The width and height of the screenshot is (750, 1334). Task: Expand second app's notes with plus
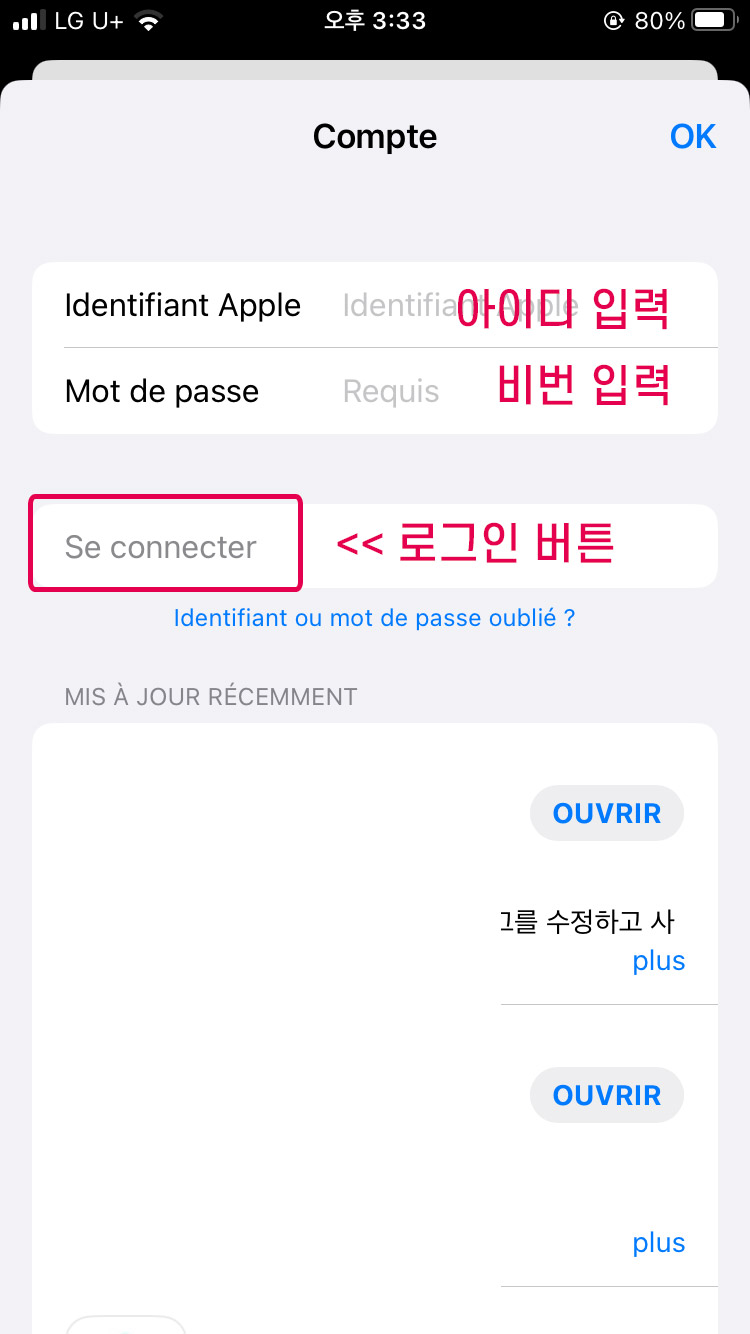tap(659, 1243)
